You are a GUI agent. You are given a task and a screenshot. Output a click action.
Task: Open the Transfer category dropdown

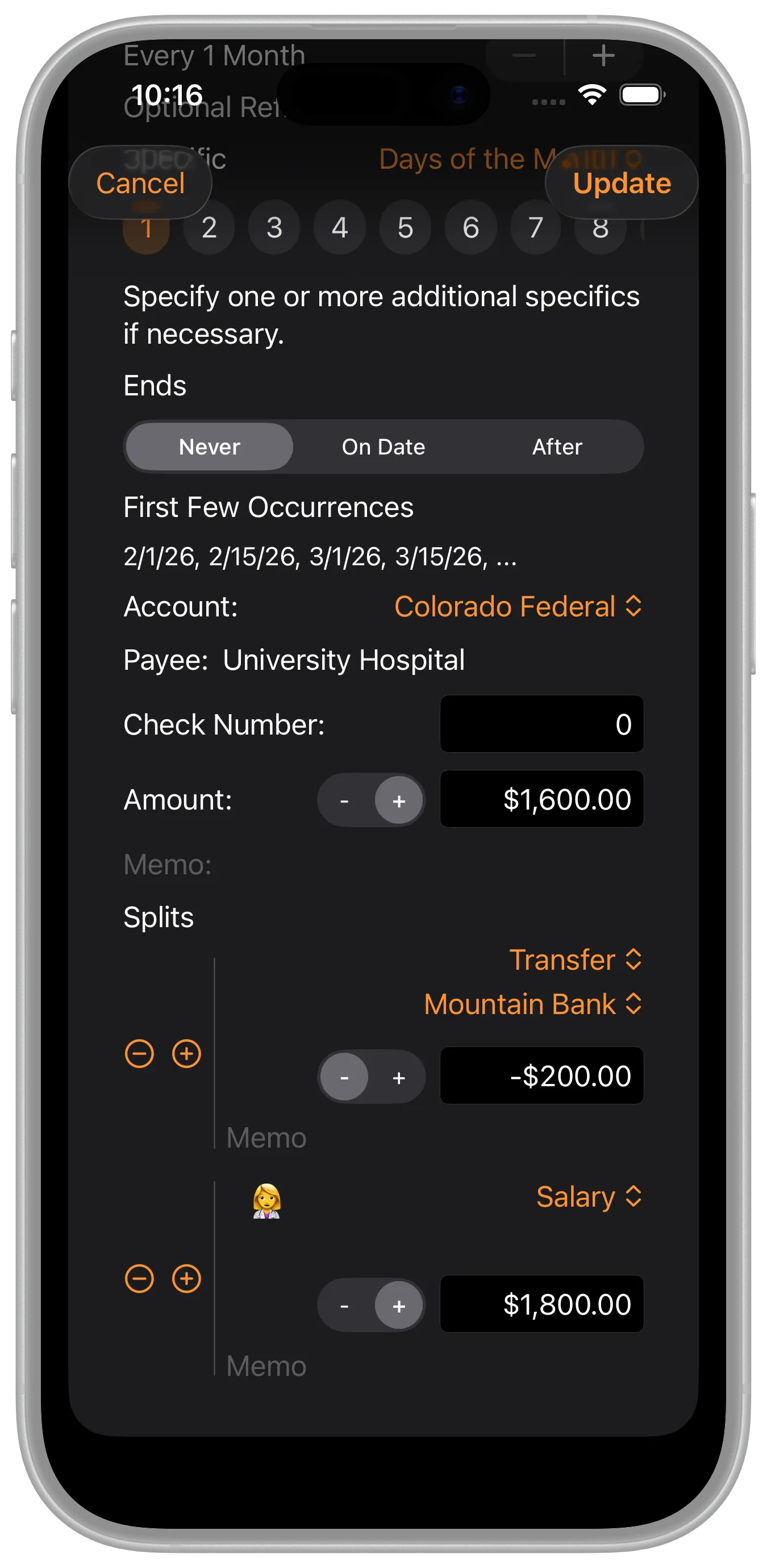tap(574, 960)
